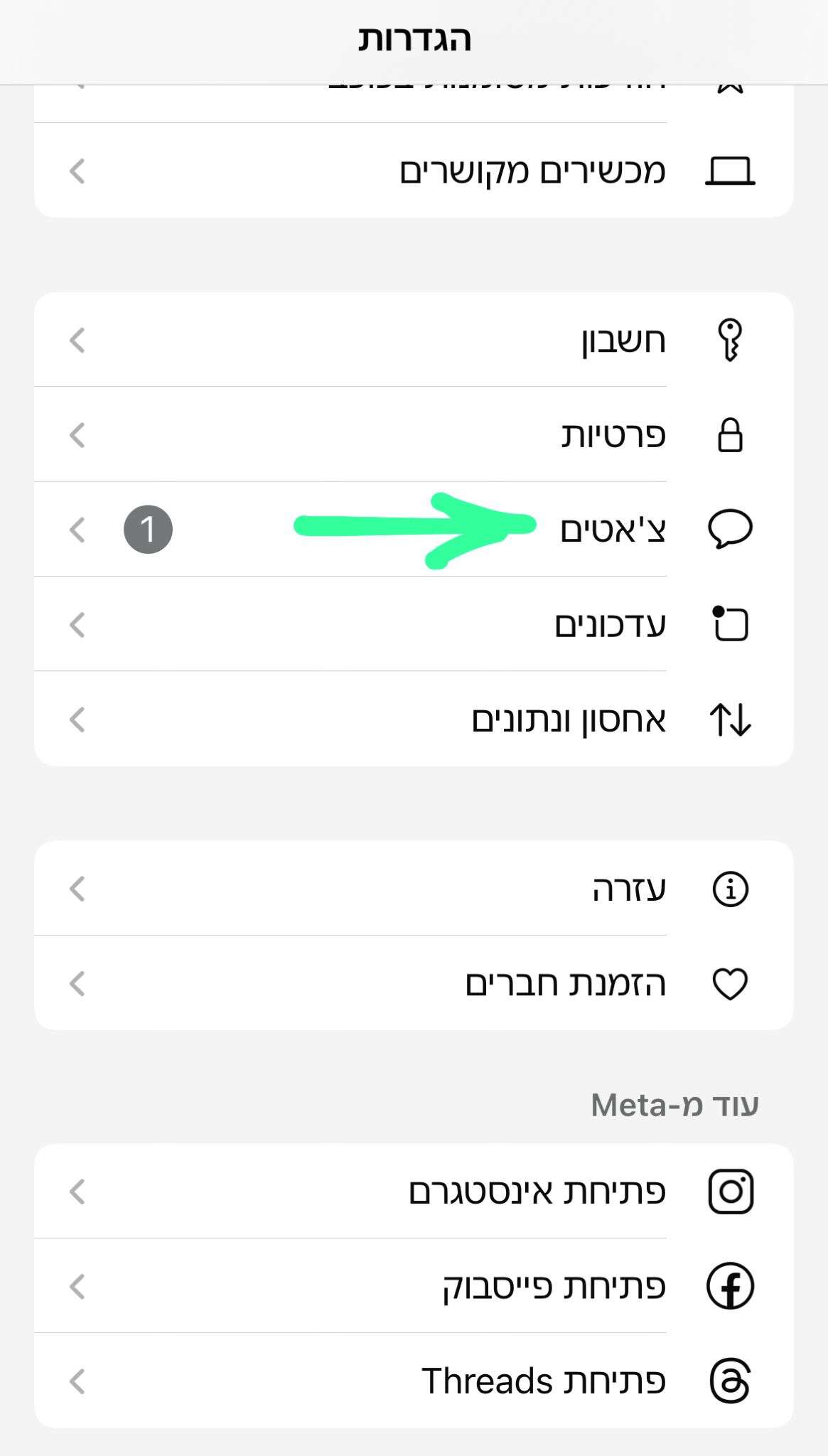This screenshot has height=1456, width=828.
Task: Select הזמנת חברים to invite friends
Action: [x=565, y=983]
